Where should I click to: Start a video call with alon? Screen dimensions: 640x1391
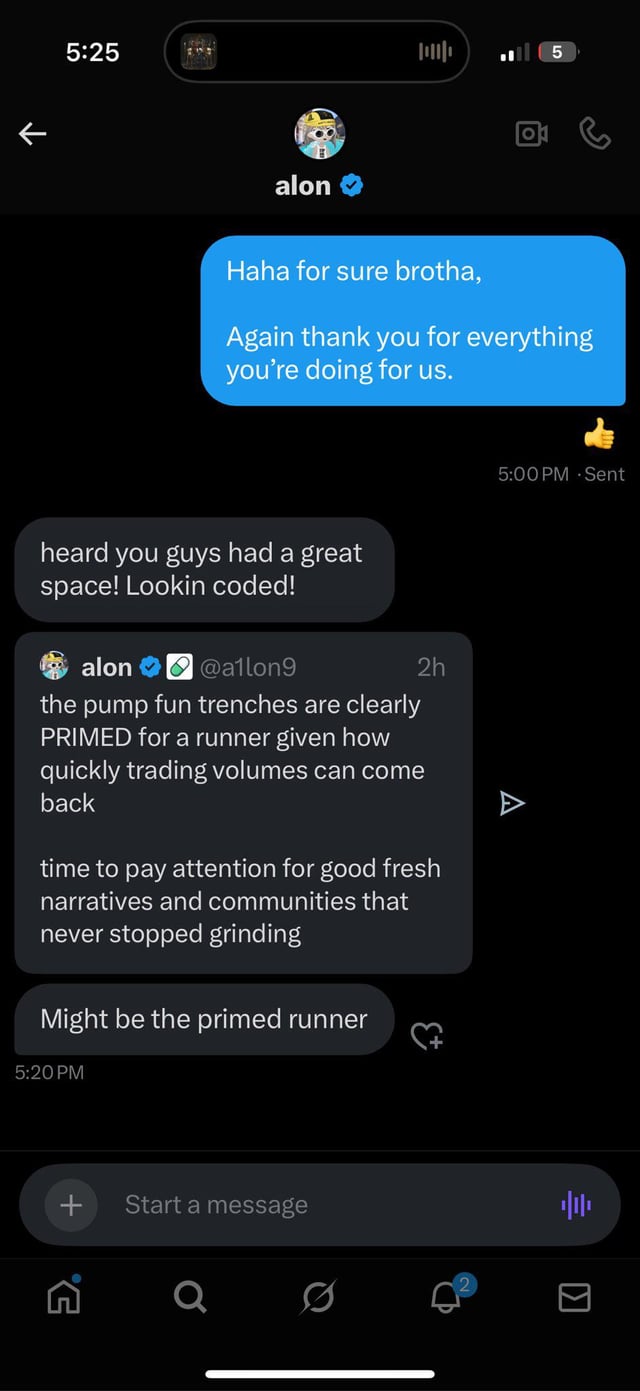(x=531, y=134)
